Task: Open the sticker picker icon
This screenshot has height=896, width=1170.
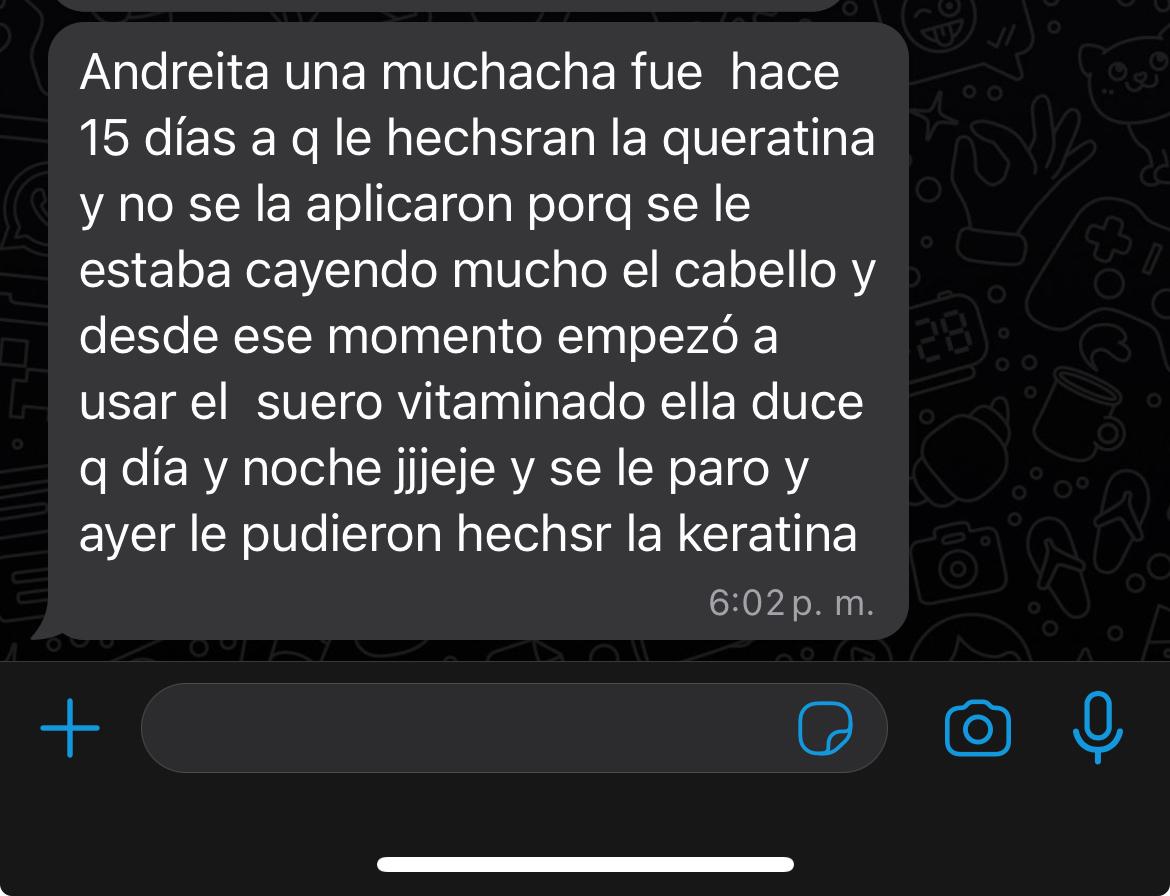Action: [825, 728]
